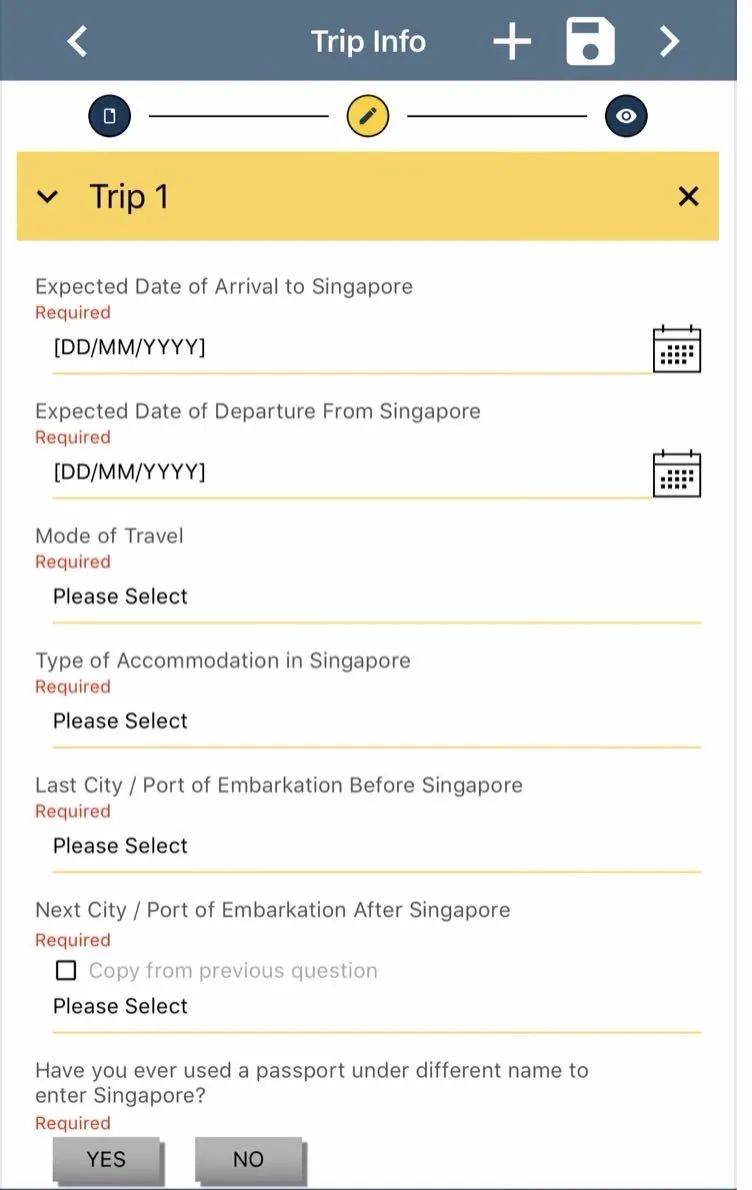752x1190 pixels.
Task: Jump to the first step document icon
Action: [110, 116]
